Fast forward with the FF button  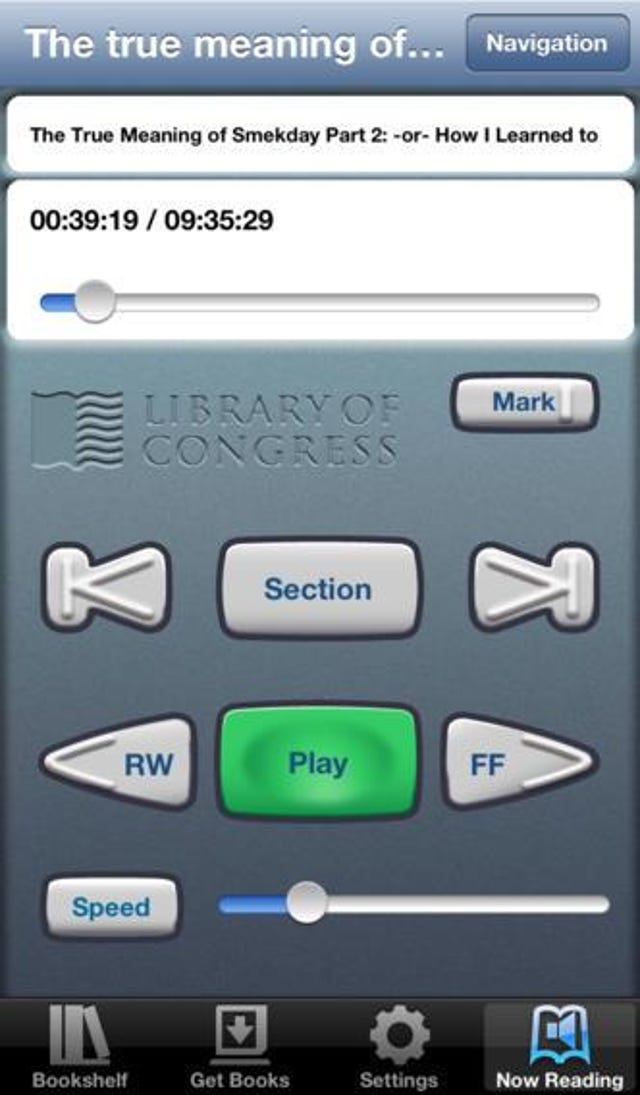click(x=518, y=763)
